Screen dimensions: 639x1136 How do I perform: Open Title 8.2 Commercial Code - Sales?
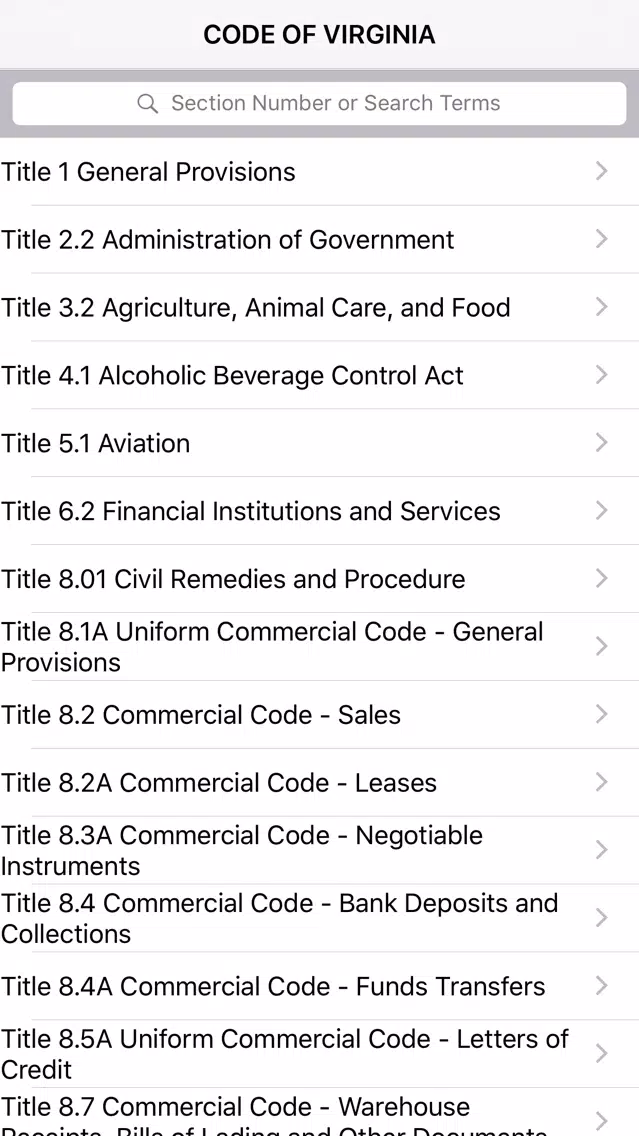coord(320,715)
